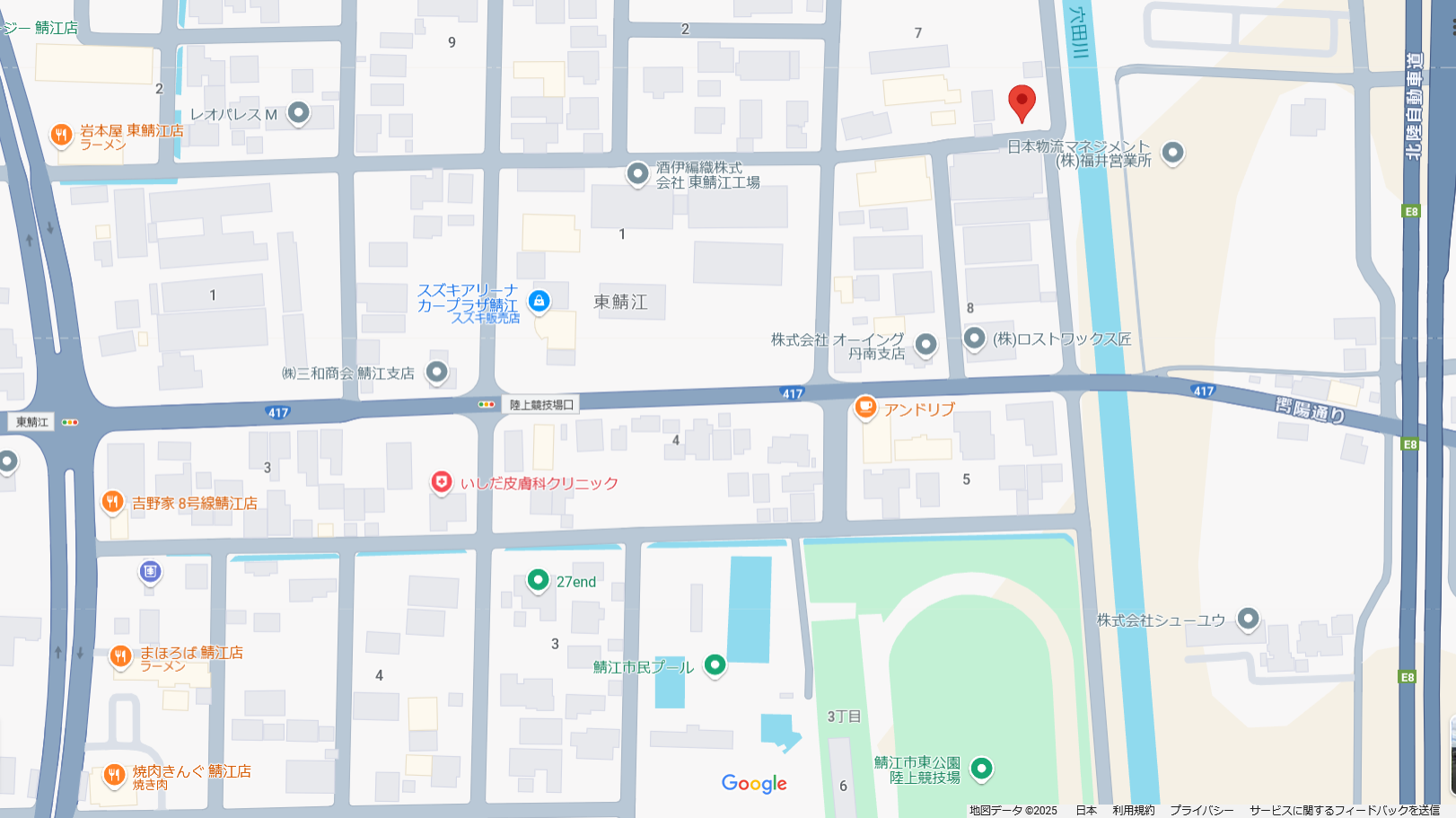Screen dimensions: 1456x818
Task: Open スズキアリーナ カープラザ鯖江 shop marker
Action: point(539,301)
